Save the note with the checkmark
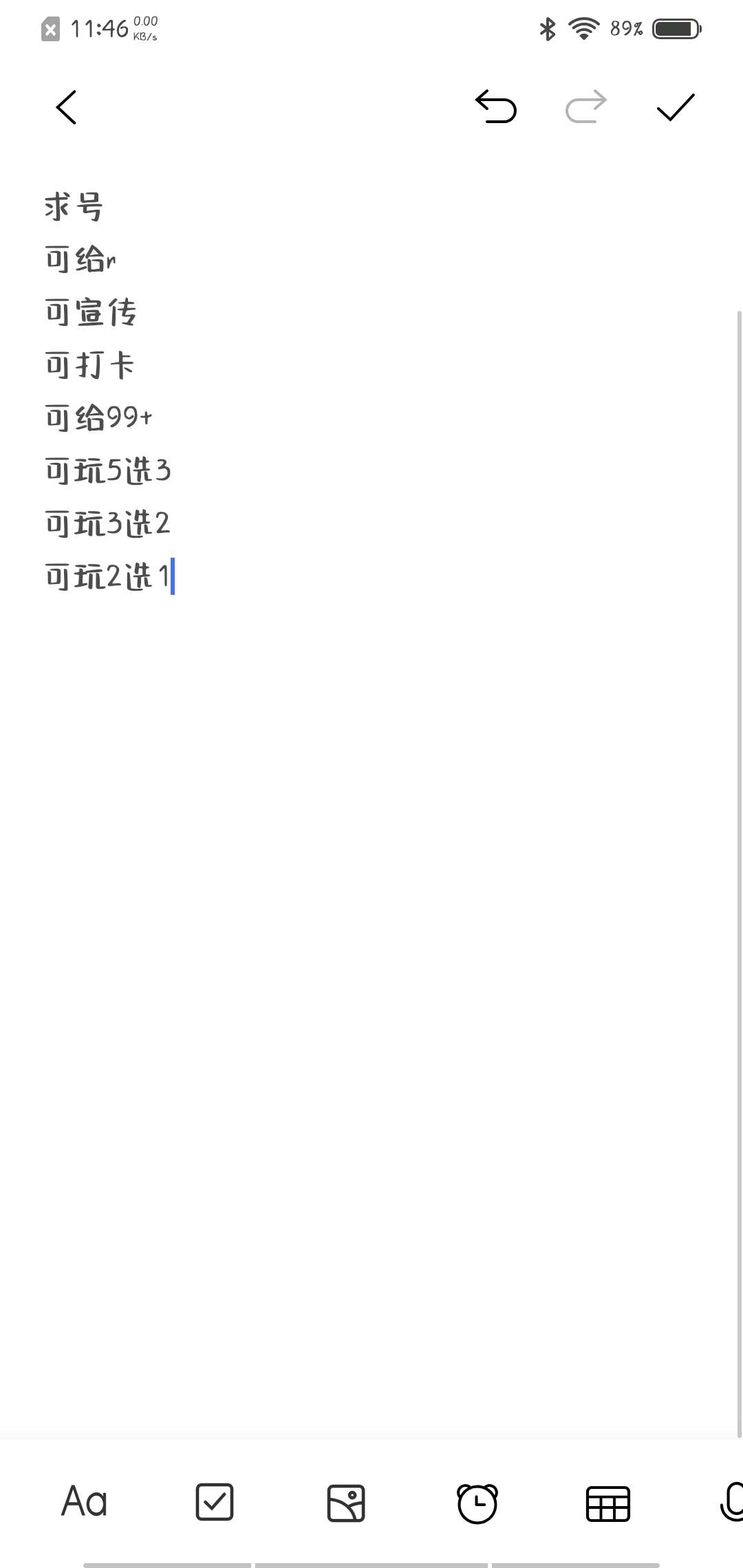This screenshot has width=743, height=1568. [676, 107]
